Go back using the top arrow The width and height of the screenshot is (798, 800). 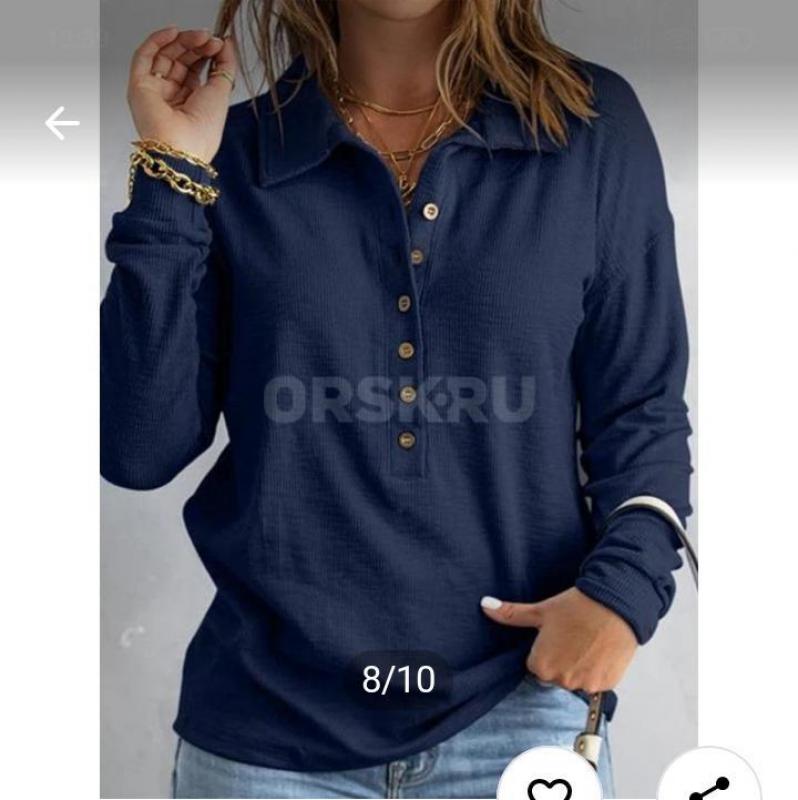[62, 124]
